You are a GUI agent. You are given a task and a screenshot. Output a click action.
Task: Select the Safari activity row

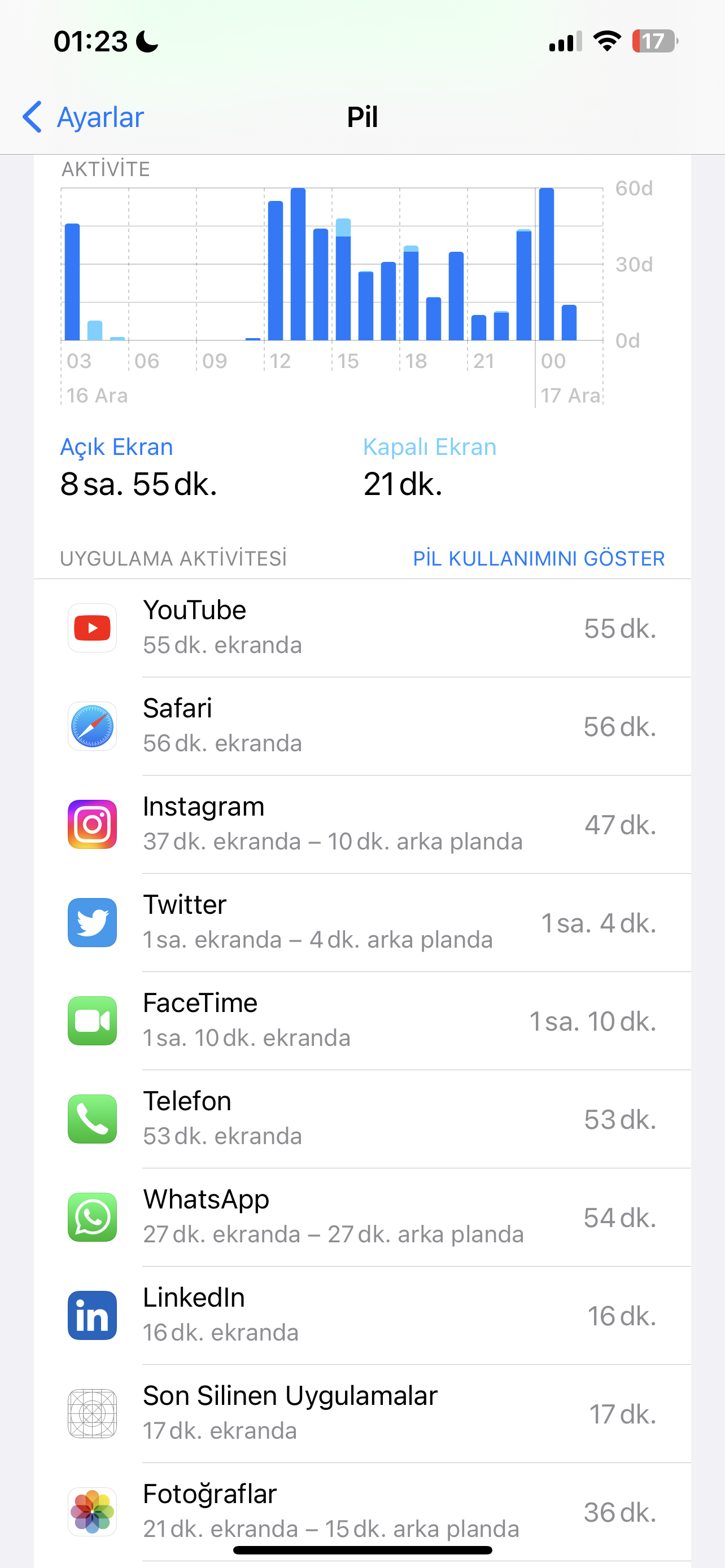362,726
